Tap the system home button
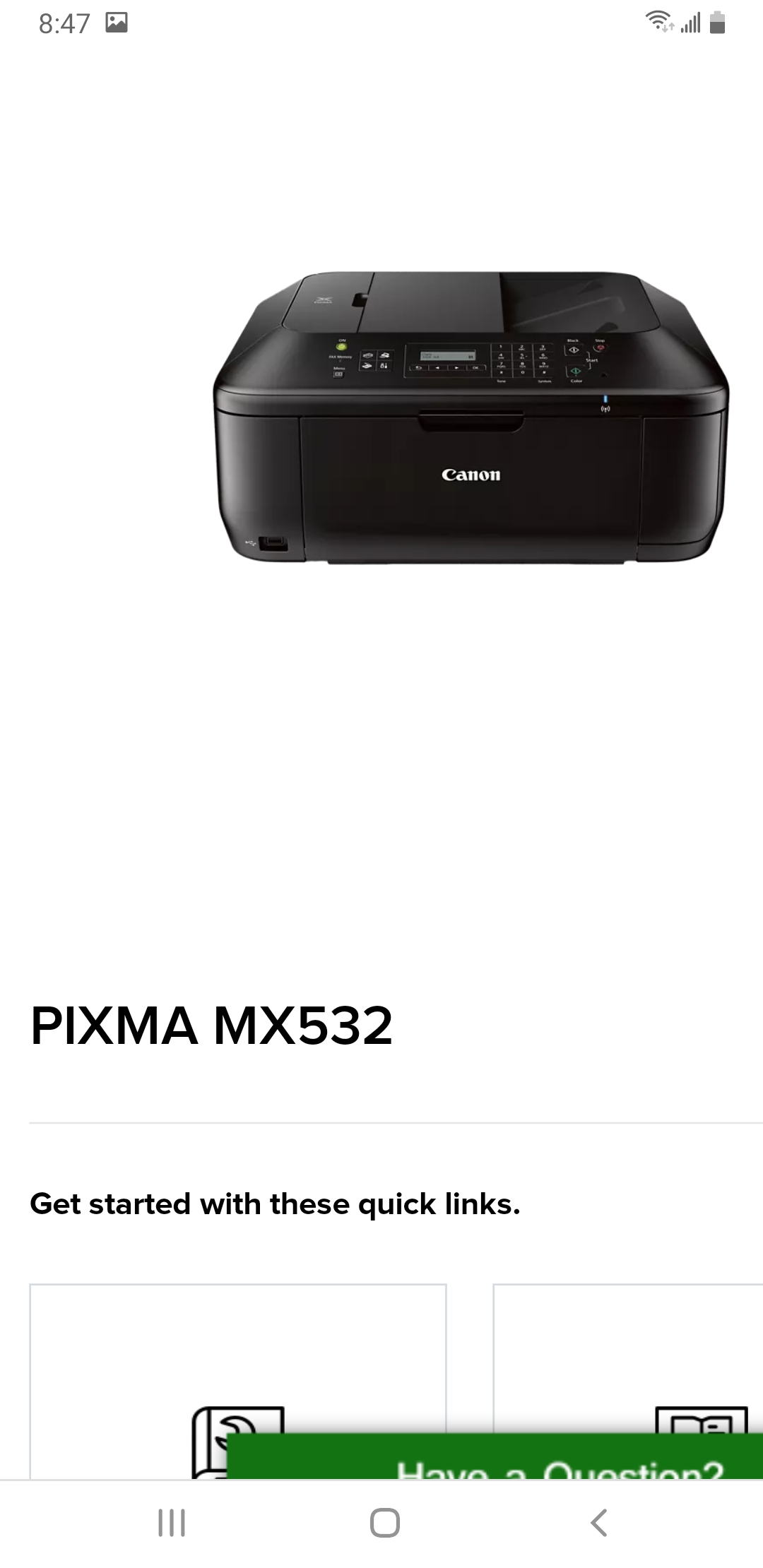 click(385, 1523)
